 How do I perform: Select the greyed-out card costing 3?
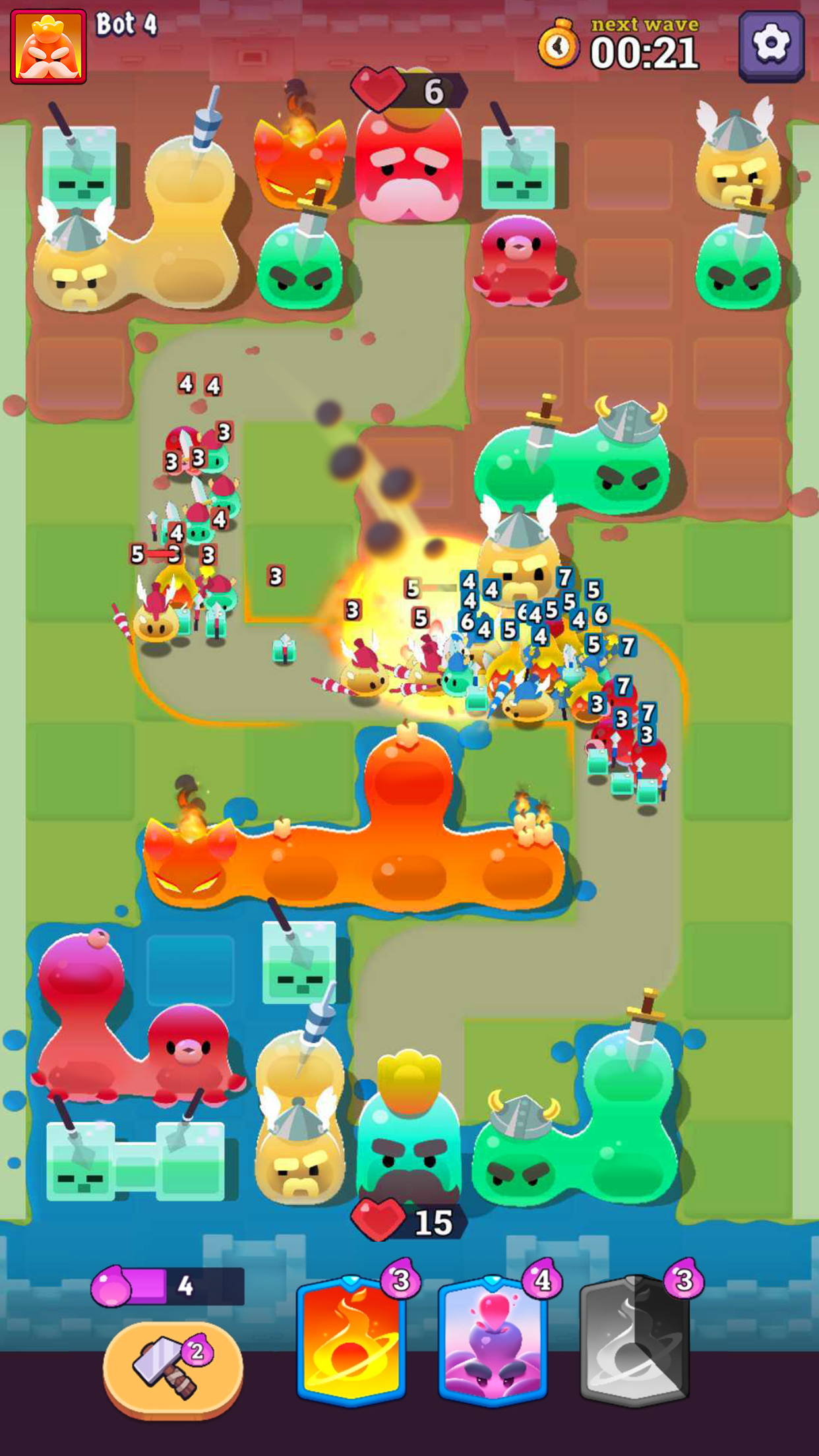tap(634, 1341)
